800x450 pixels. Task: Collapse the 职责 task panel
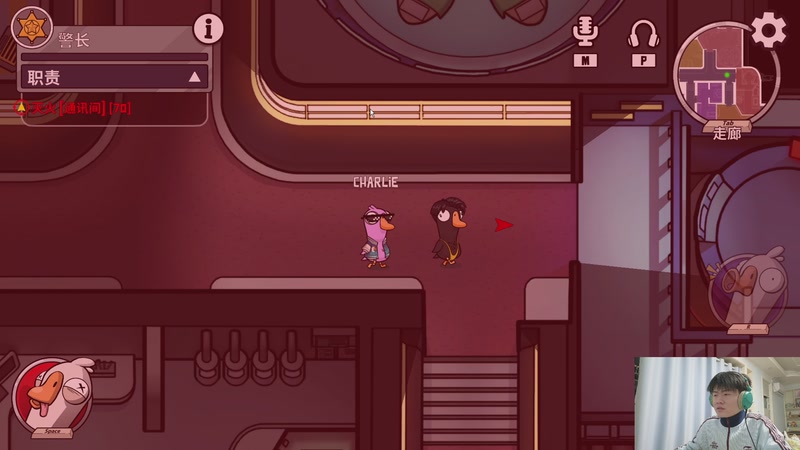coord(194,77)
